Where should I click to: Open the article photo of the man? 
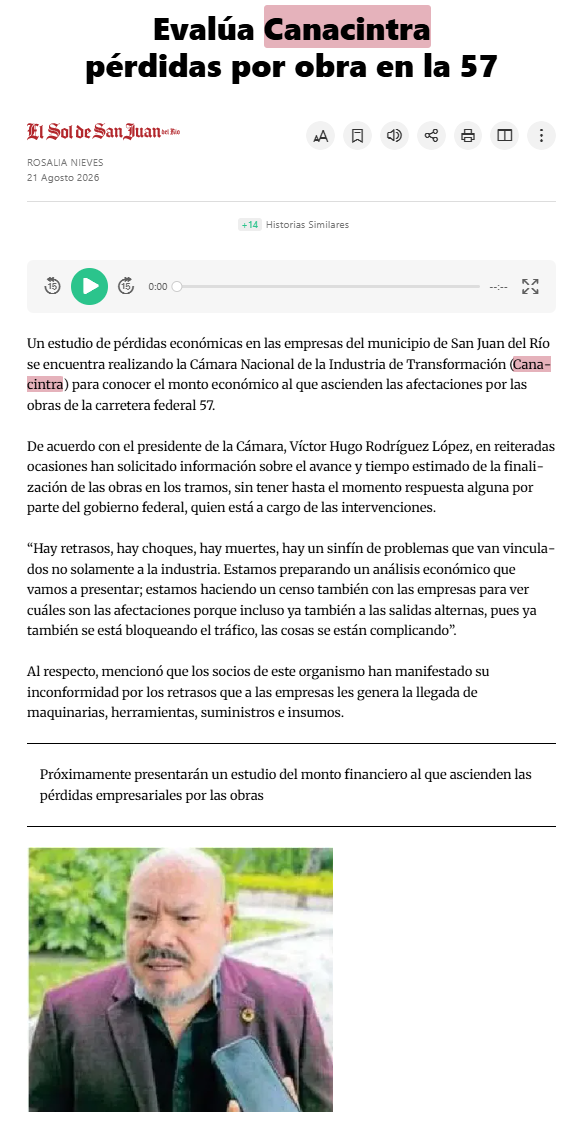point(181,980)
